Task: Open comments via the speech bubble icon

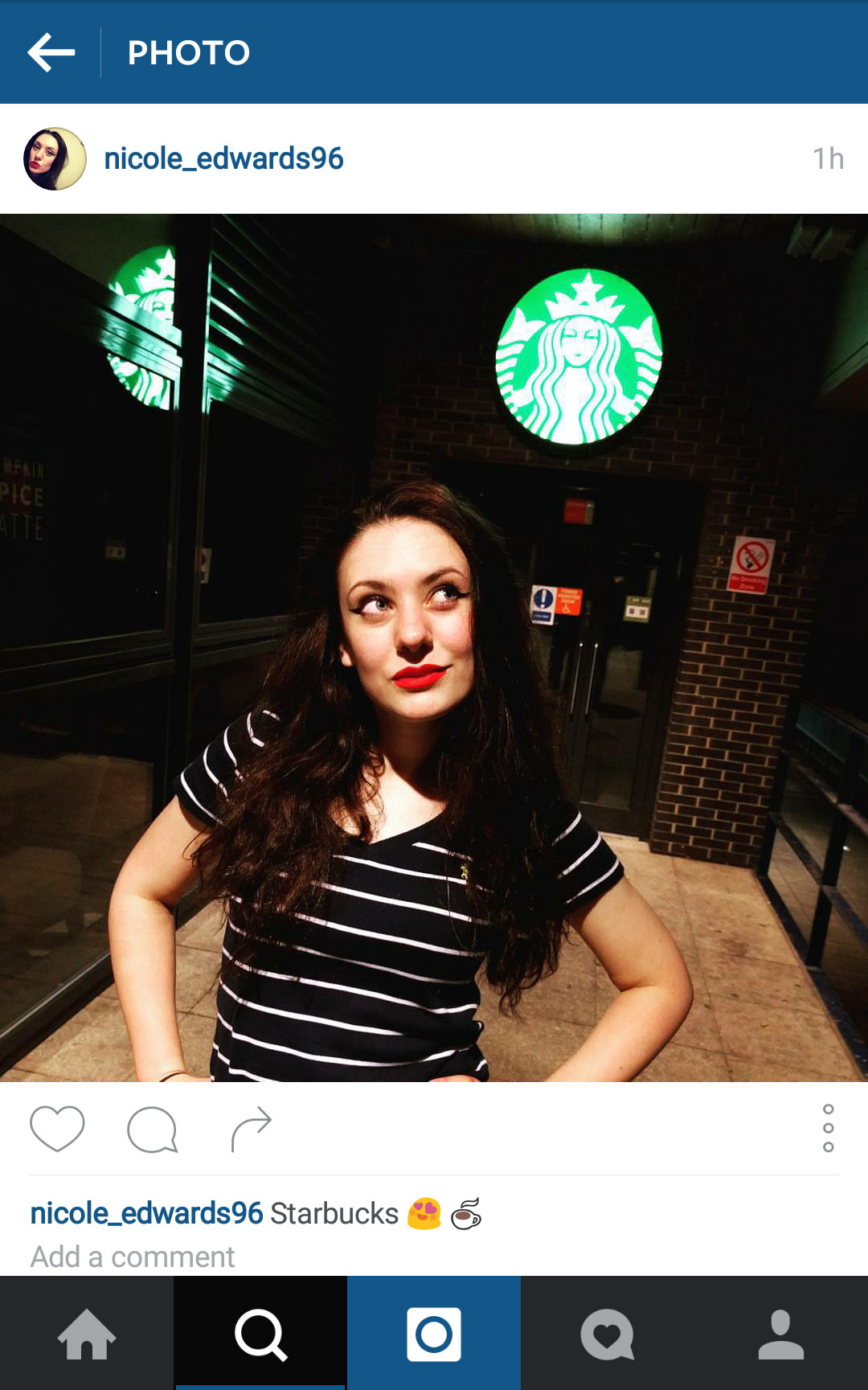Action: tap(152, 1129)
